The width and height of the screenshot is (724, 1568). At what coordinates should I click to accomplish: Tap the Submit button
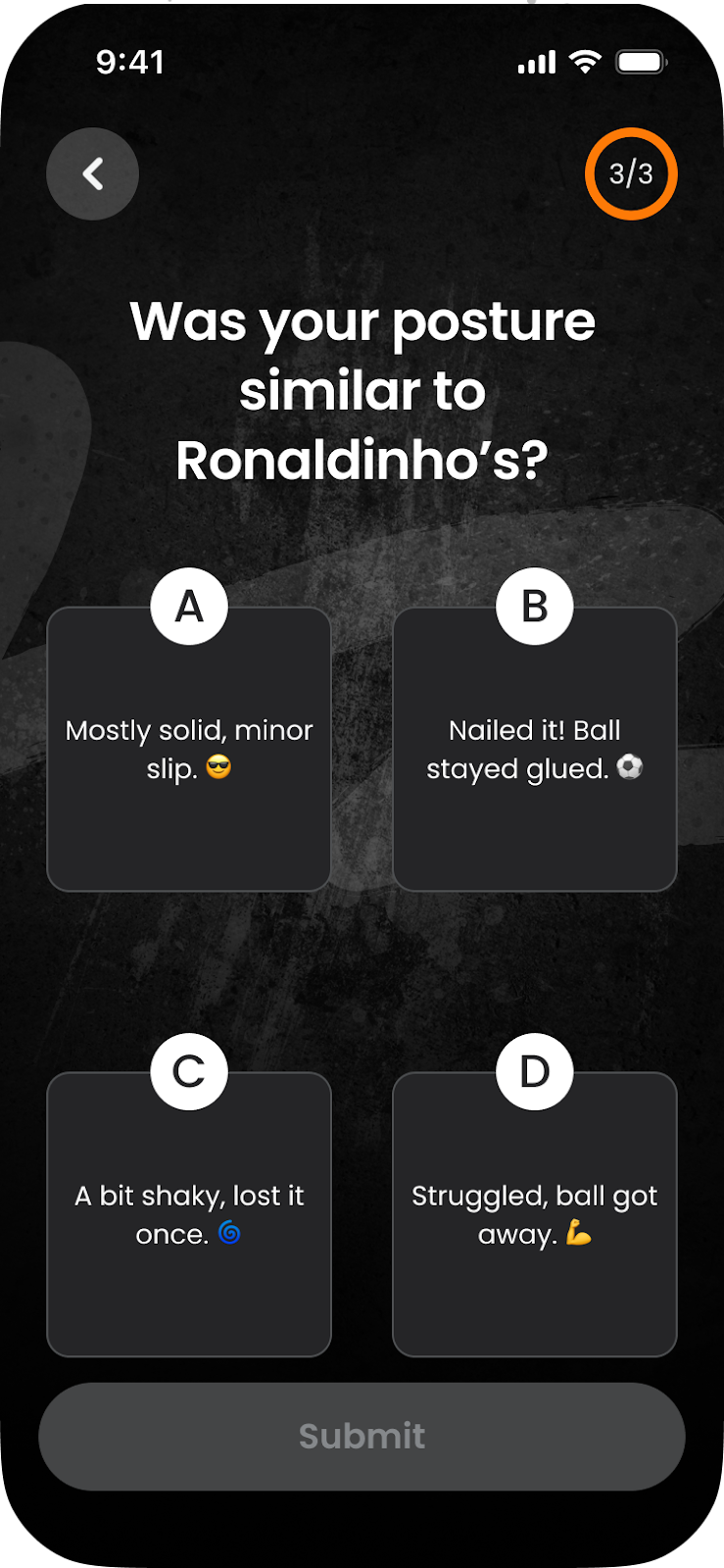pos(362,1436)
